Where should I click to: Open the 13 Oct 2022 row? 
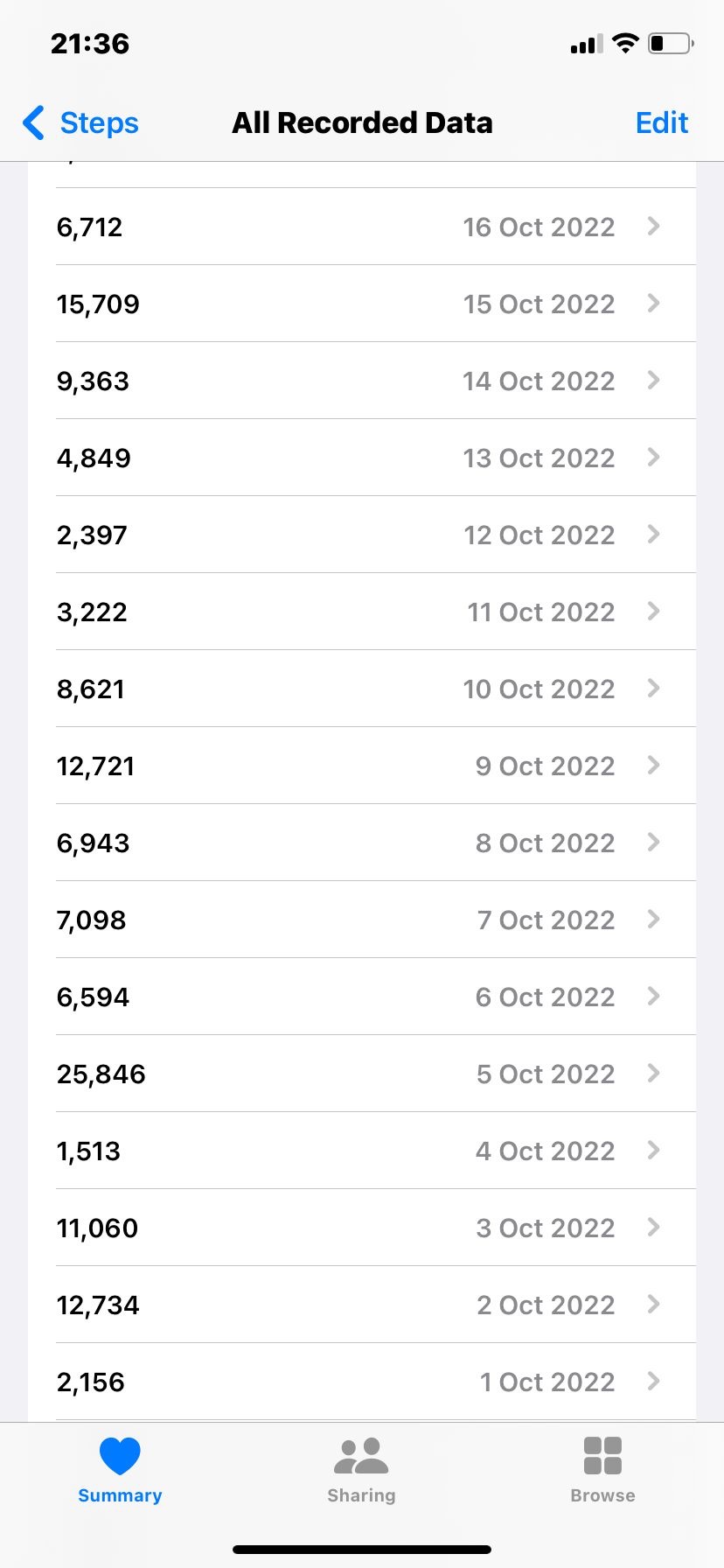pos(362,458)
